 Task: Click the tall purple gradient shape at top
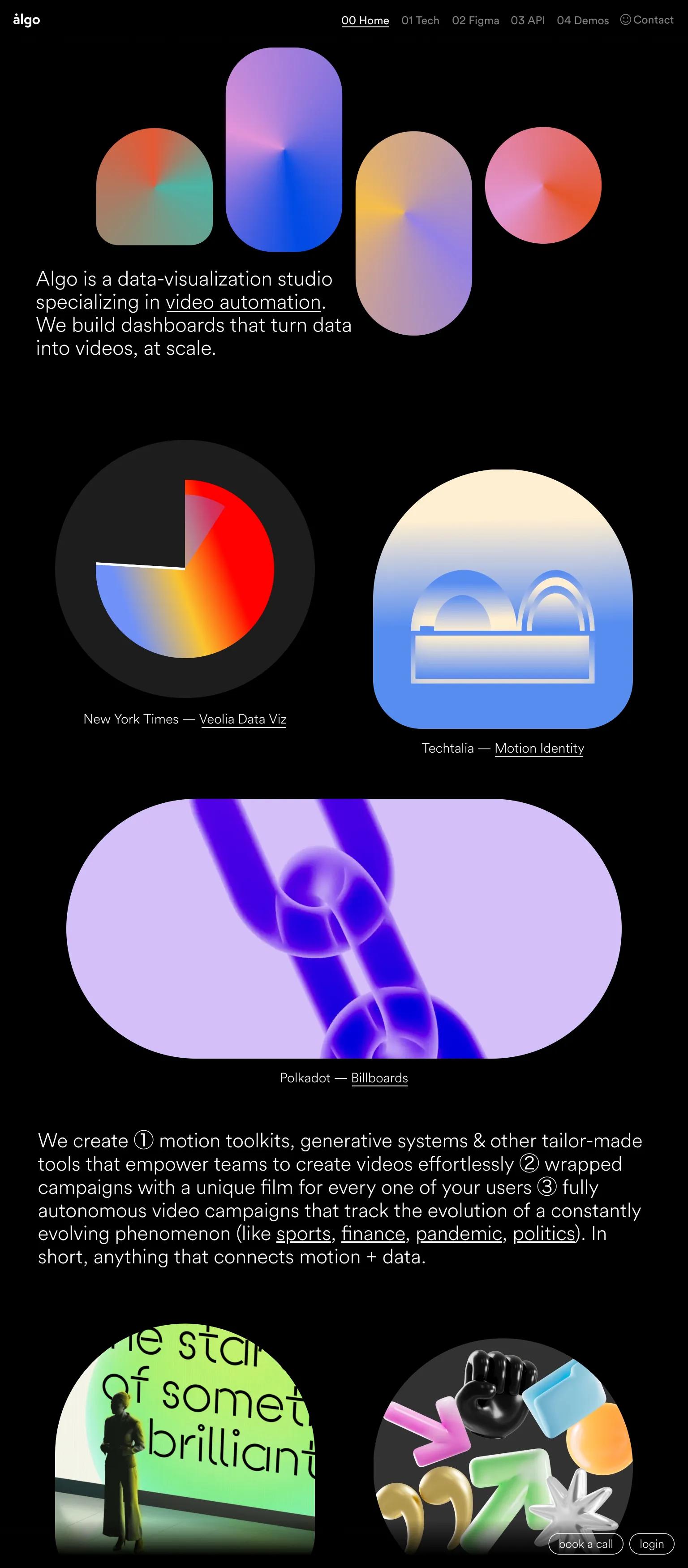pyautogui.click(x=284, y=149)
